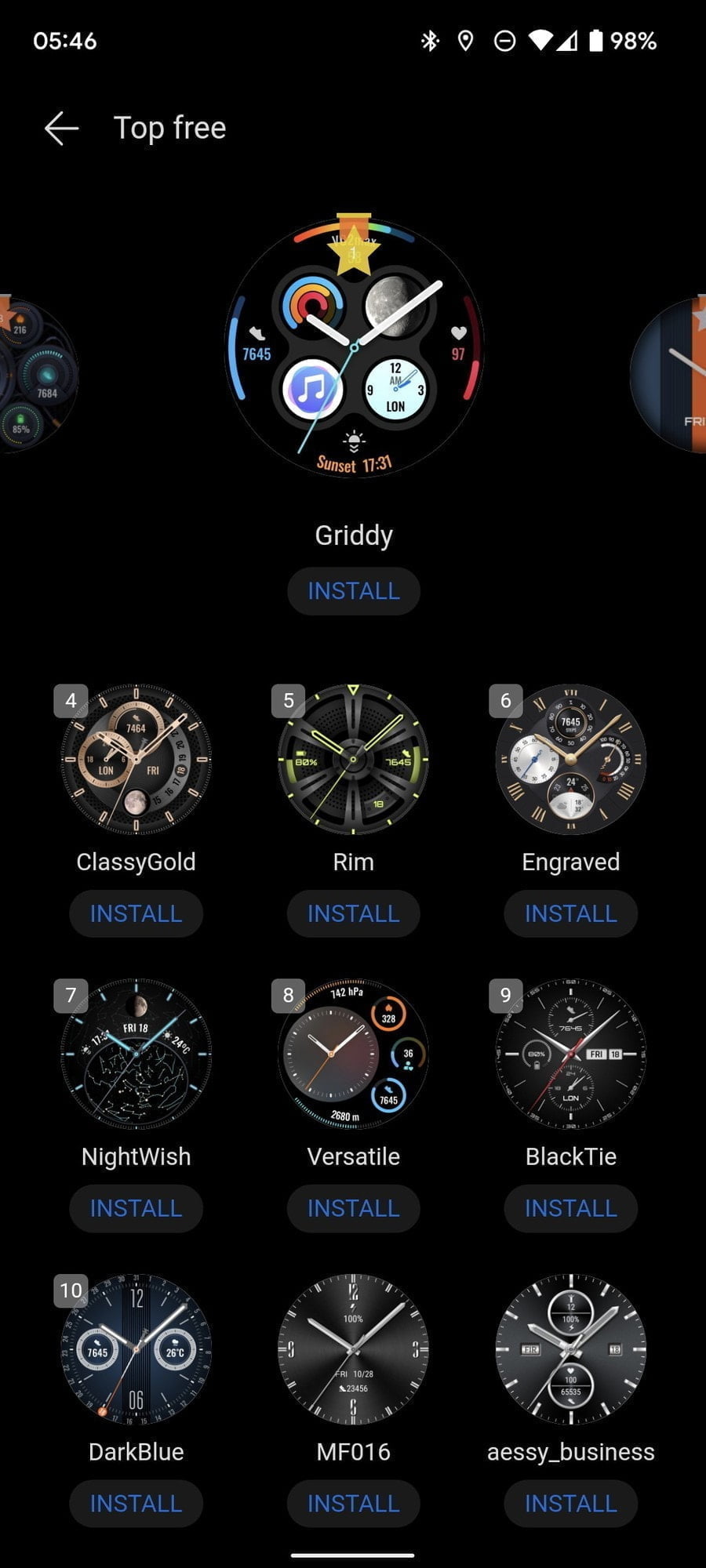
Task: Install the Rim watch face
Action: (x=353, y=914)
